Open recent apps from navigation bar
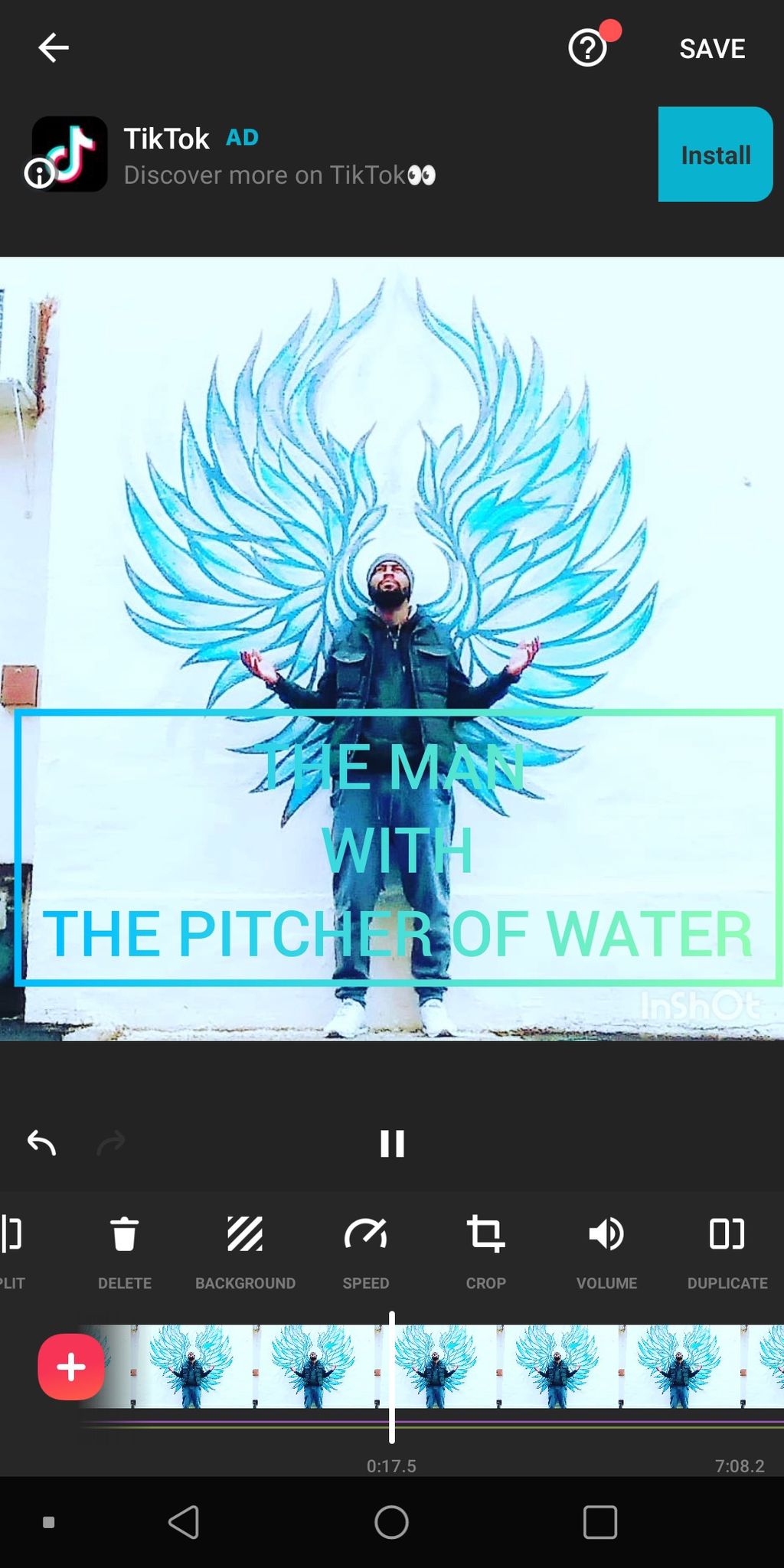The image size is (784, 1568). [600, 1522]
